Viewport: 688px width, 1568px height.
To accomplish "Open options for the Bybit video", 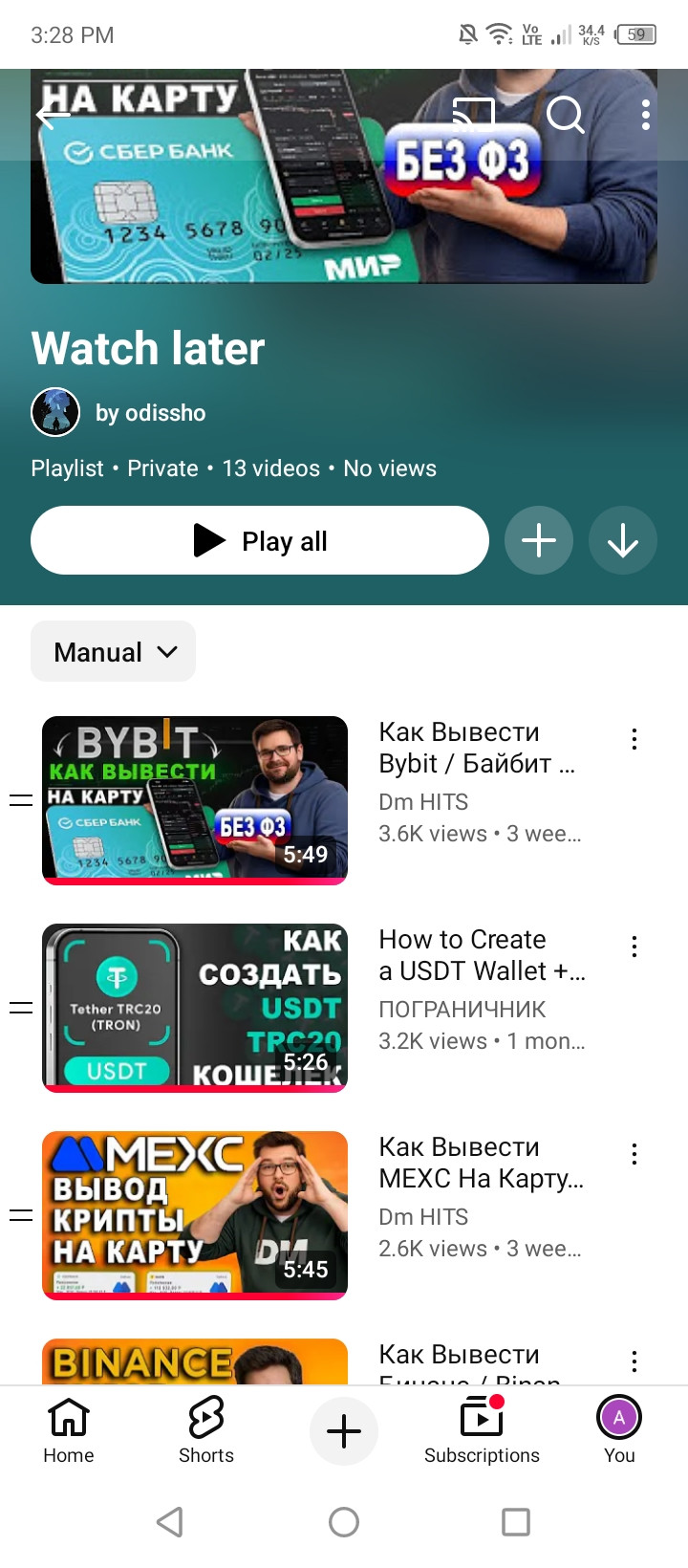I will (634, 739).
